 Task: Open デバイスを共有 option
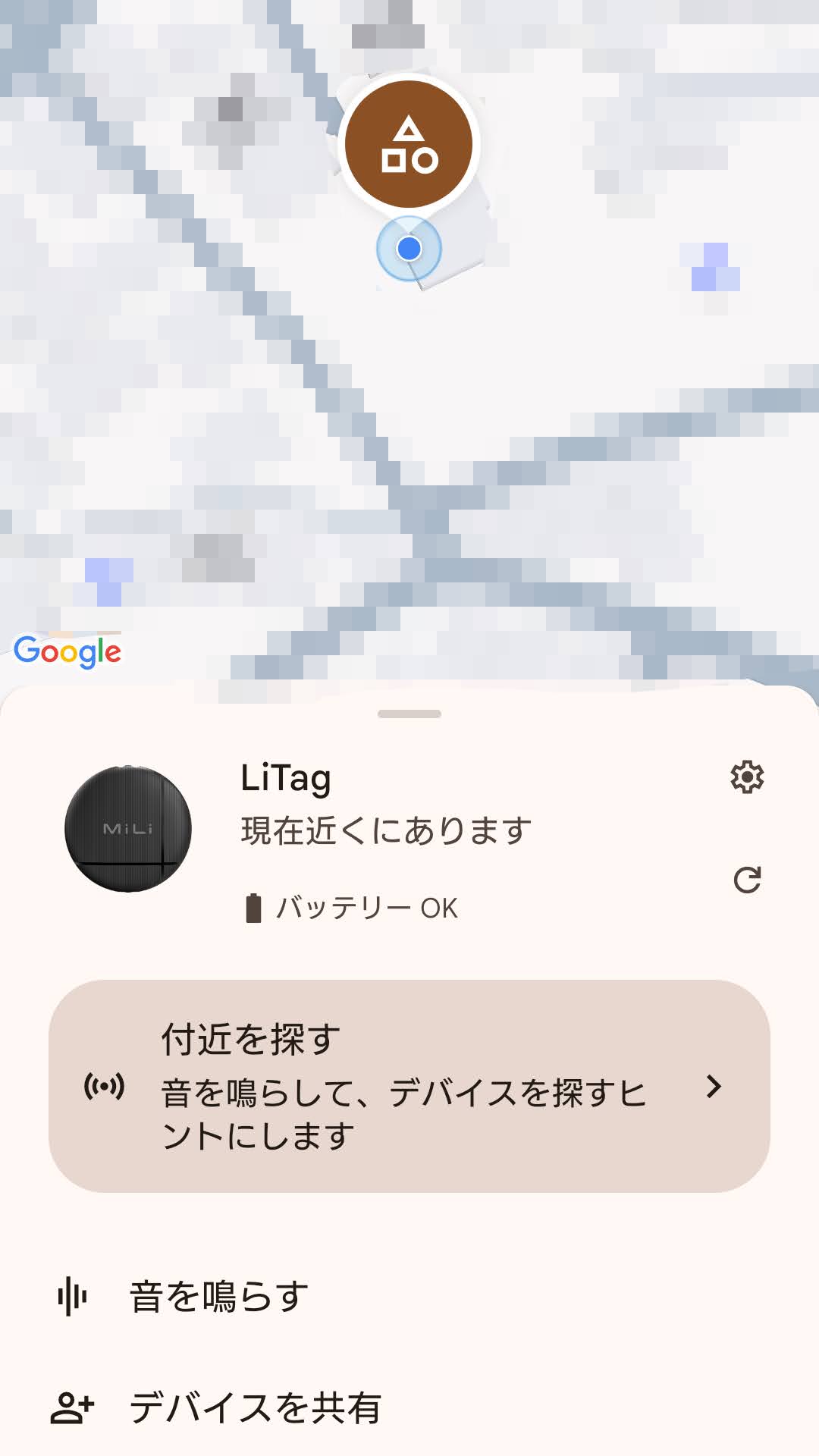pyautogui.click(x=409, y=1408)
